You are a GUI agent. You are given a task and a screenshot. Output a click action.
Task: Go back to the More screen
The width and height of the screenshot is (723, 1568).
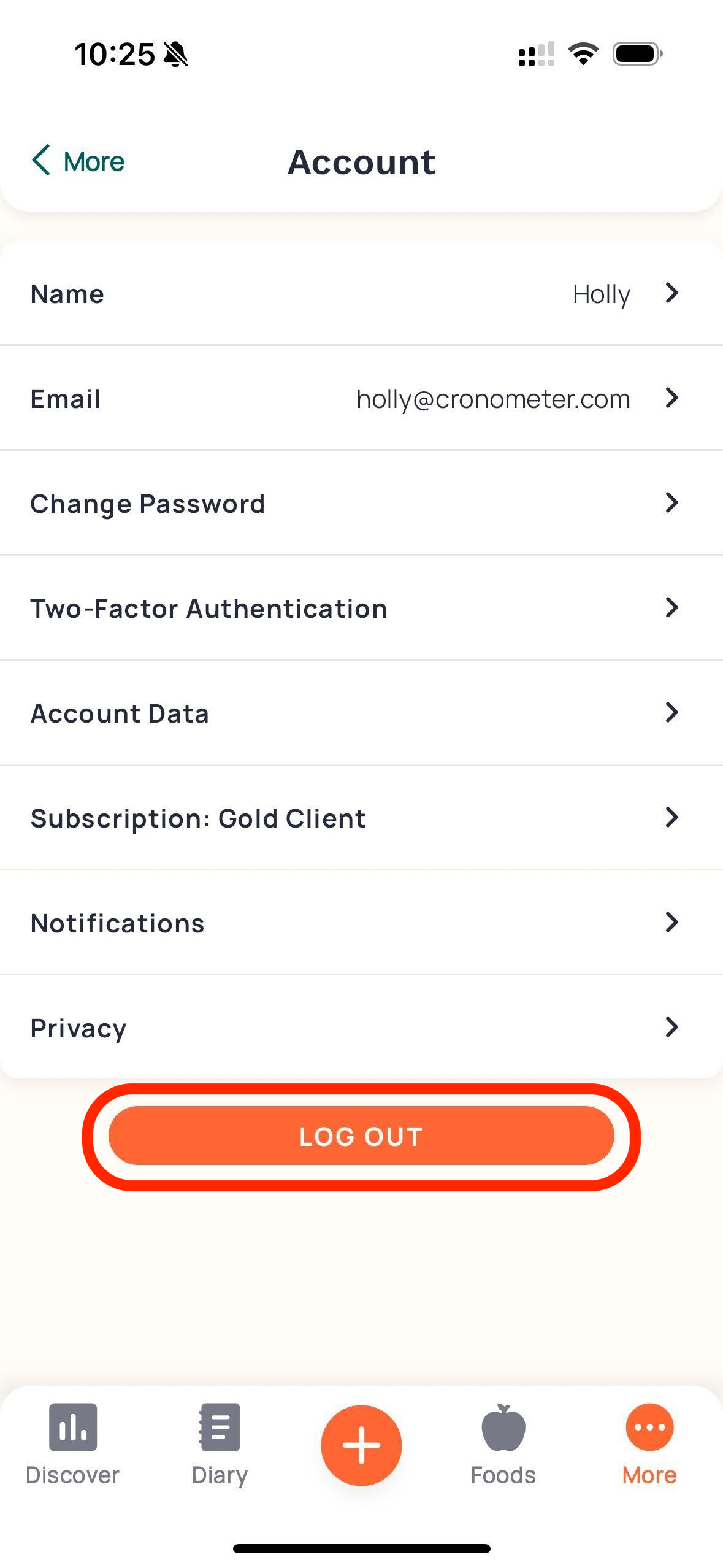(78, 162)
